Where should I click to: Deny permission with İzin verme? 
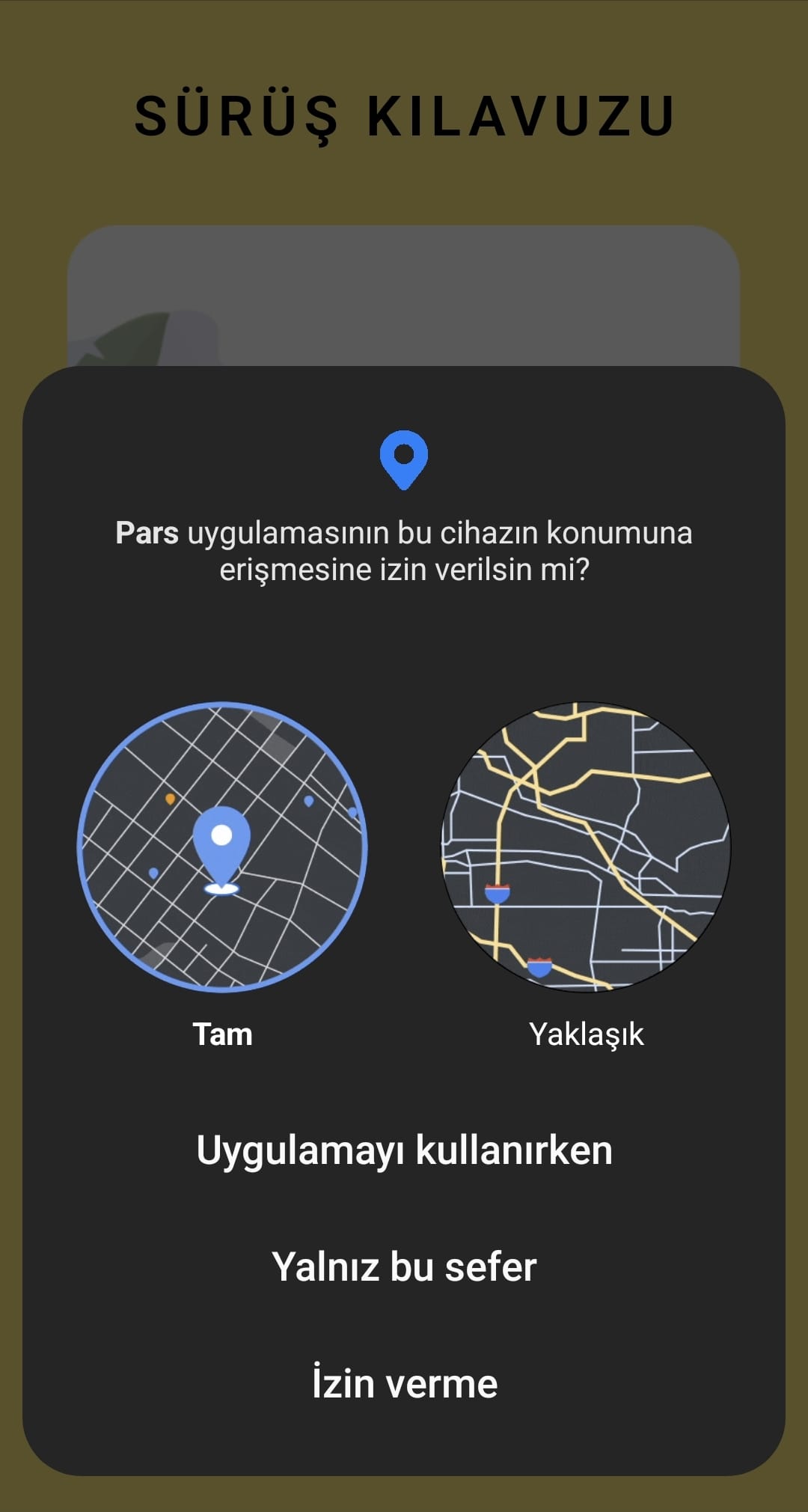[x=404, y=1384]
